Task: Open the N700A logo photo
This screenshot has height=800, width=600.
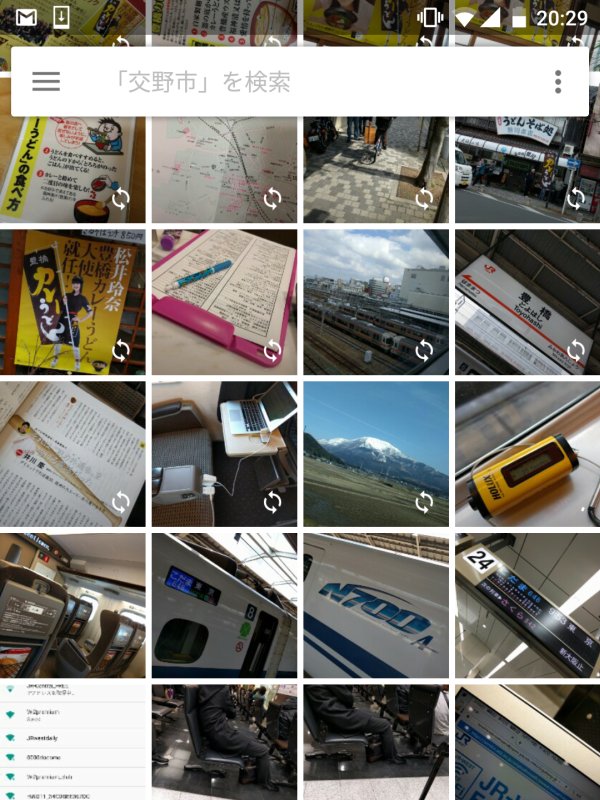Action: coord(376,606)
